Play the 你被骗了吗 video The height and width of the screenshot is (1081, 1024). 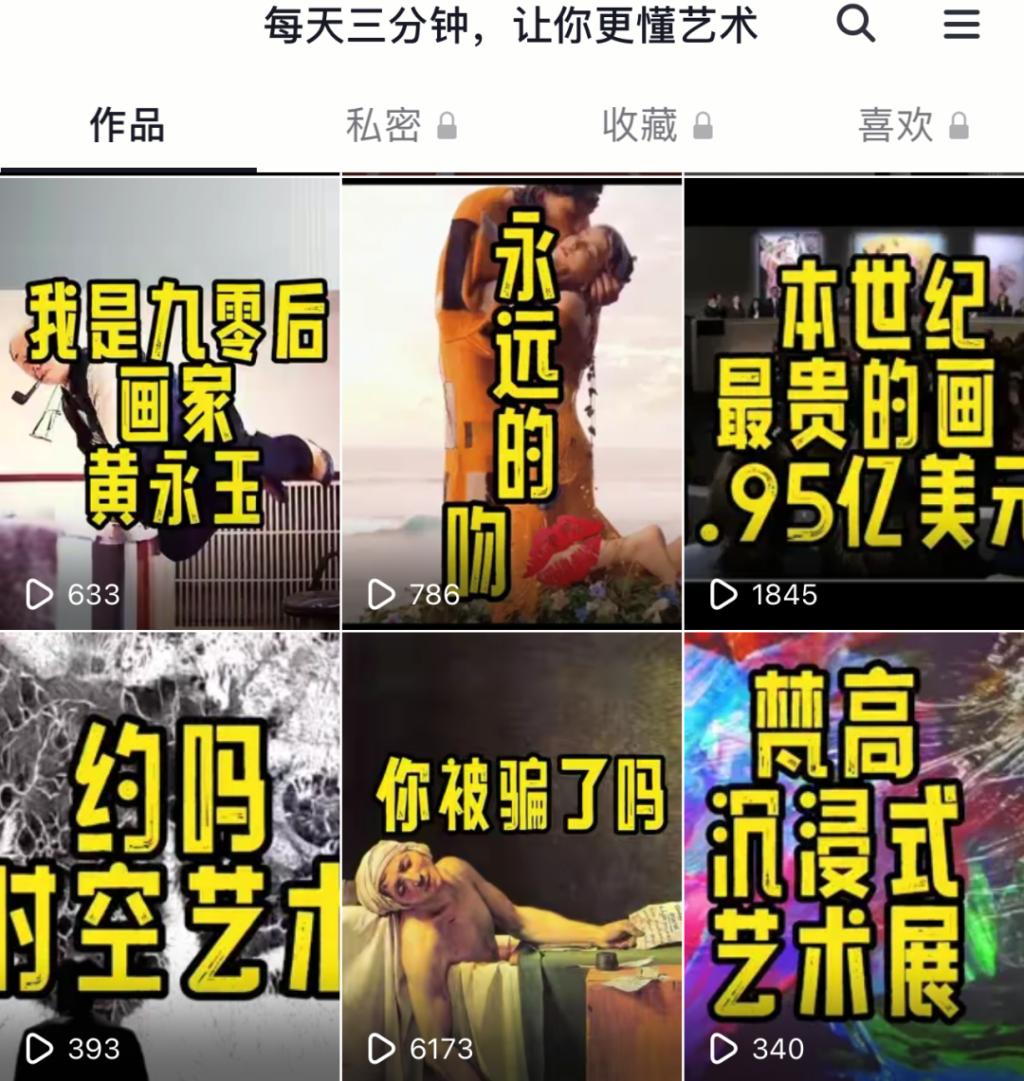[x=511, y=855]
